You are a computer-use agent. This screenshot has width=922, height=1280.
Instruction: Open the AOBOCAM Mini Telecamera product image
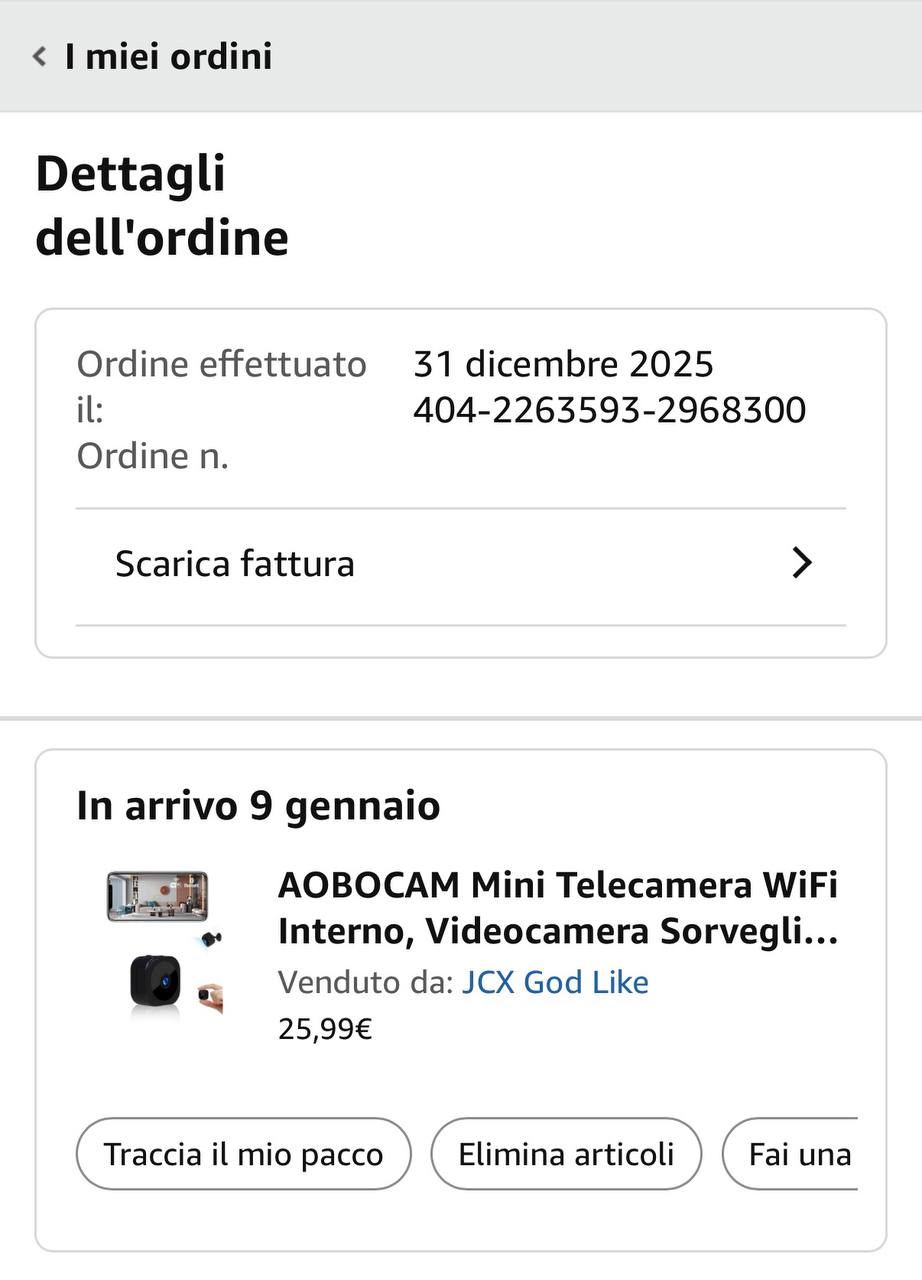point(164,942)
